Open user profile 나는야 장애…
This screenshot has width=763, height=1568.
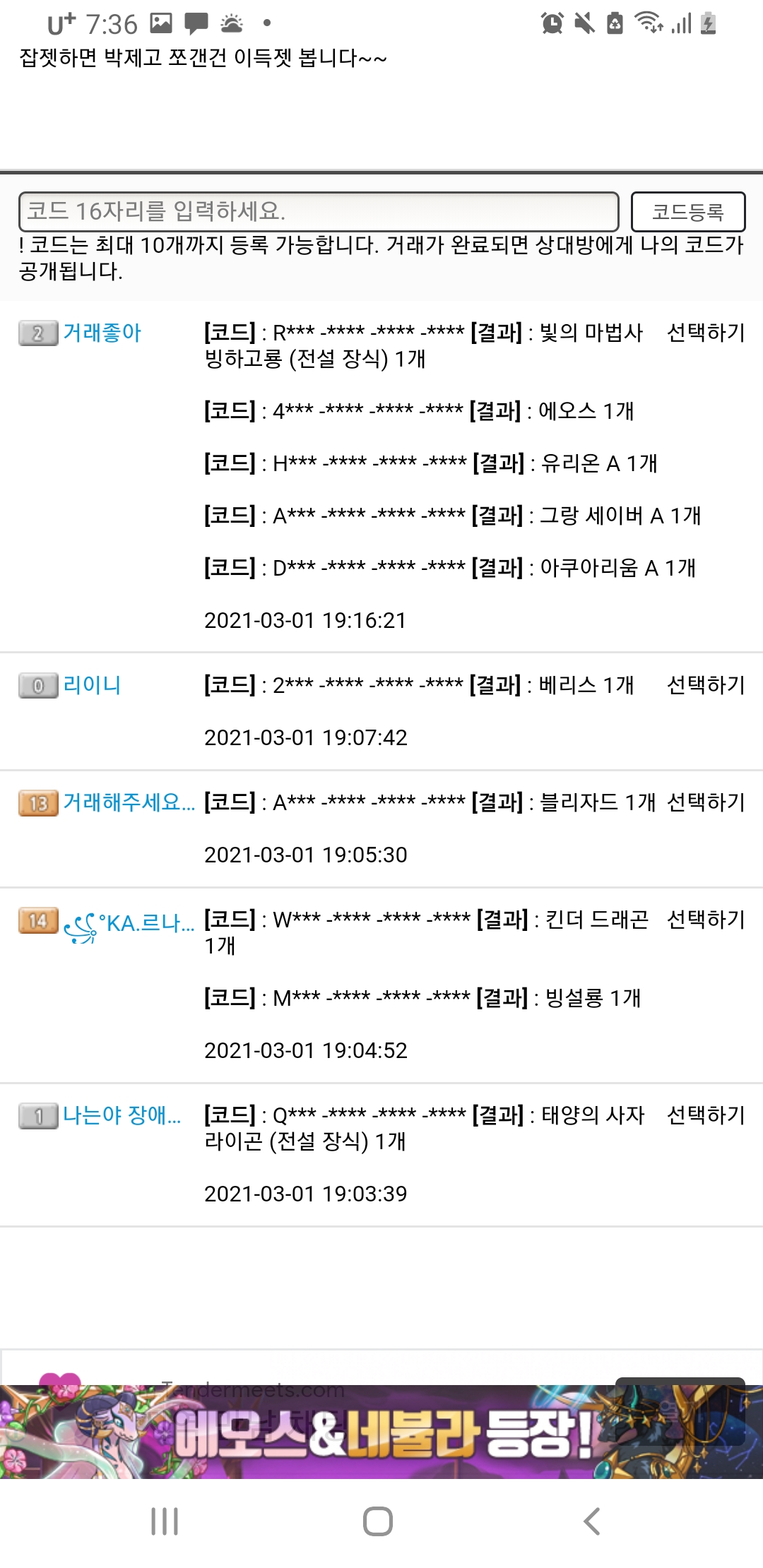point(122,1115)
